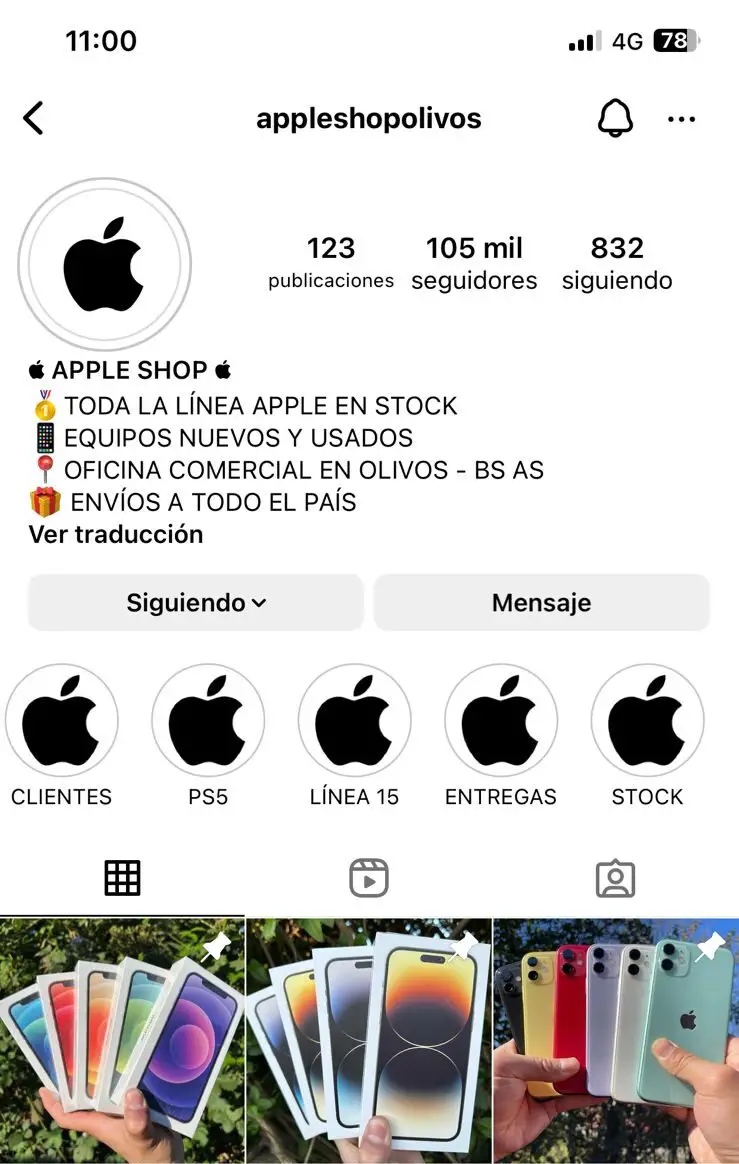Screen dimensions: 739x1164
Task: Send a message with Mensaje button
Action: click(x=541, y=603)
